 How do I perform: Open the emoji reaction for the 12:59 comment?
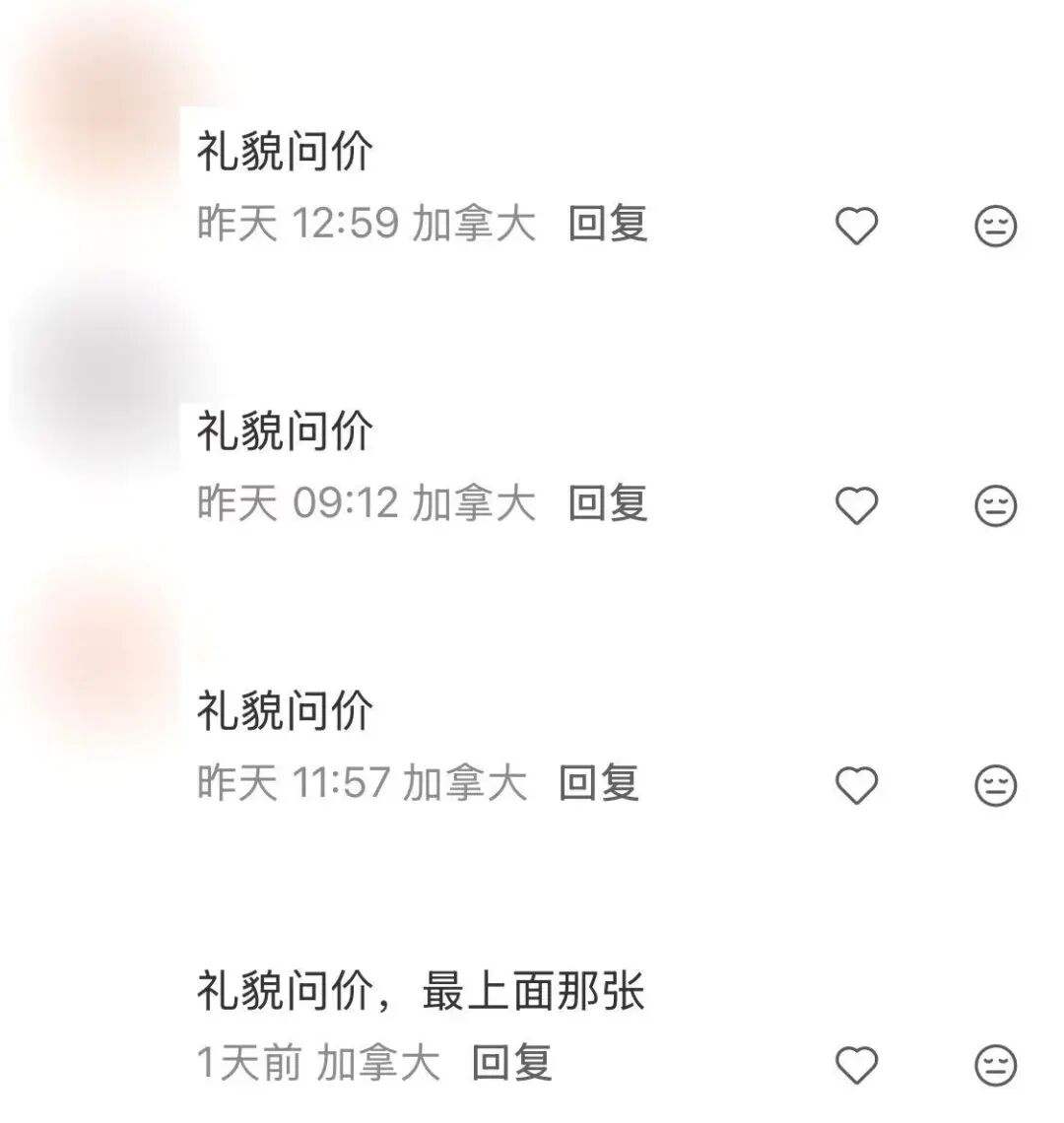coord(997,227)
